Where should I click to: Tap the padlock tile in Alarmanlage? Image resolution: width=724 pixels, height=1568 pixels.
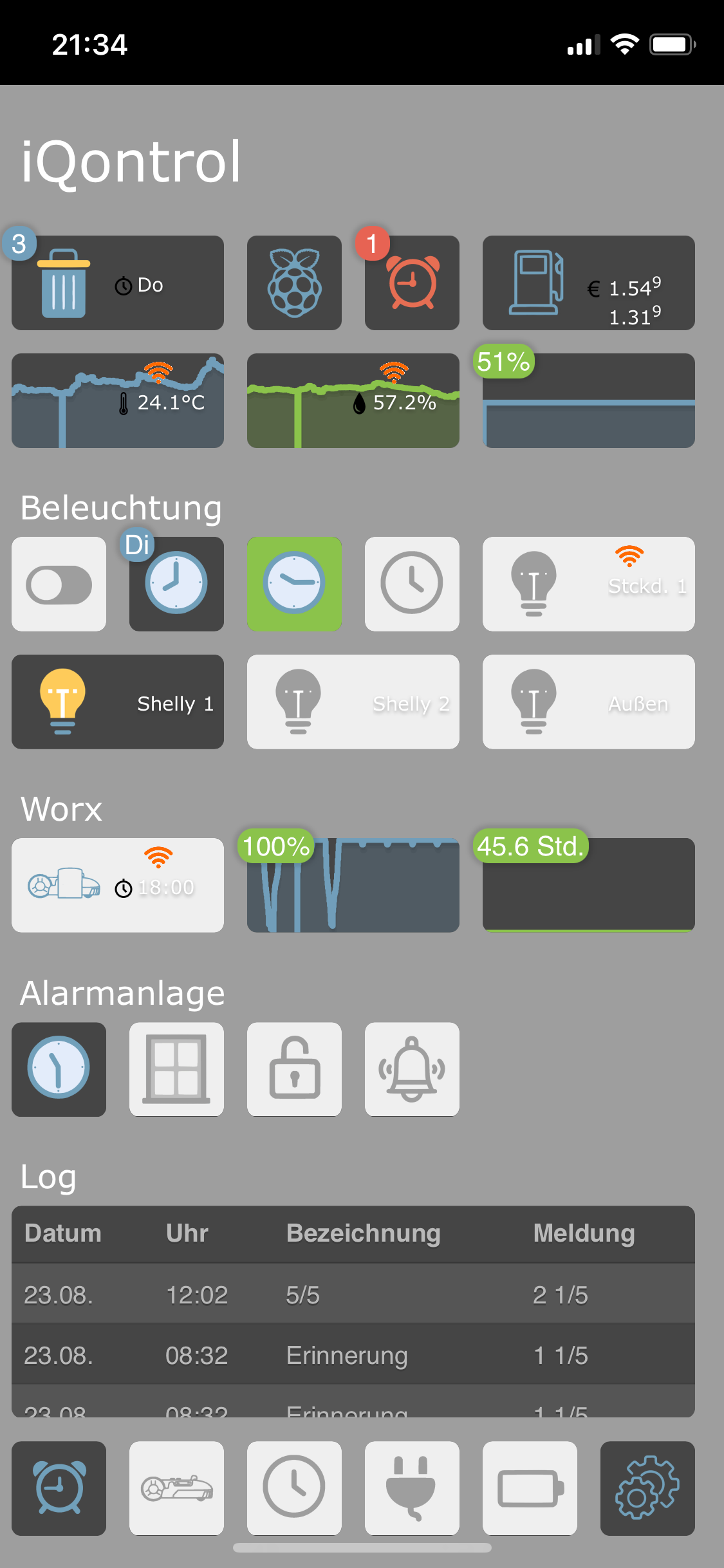click(294, 1069)
